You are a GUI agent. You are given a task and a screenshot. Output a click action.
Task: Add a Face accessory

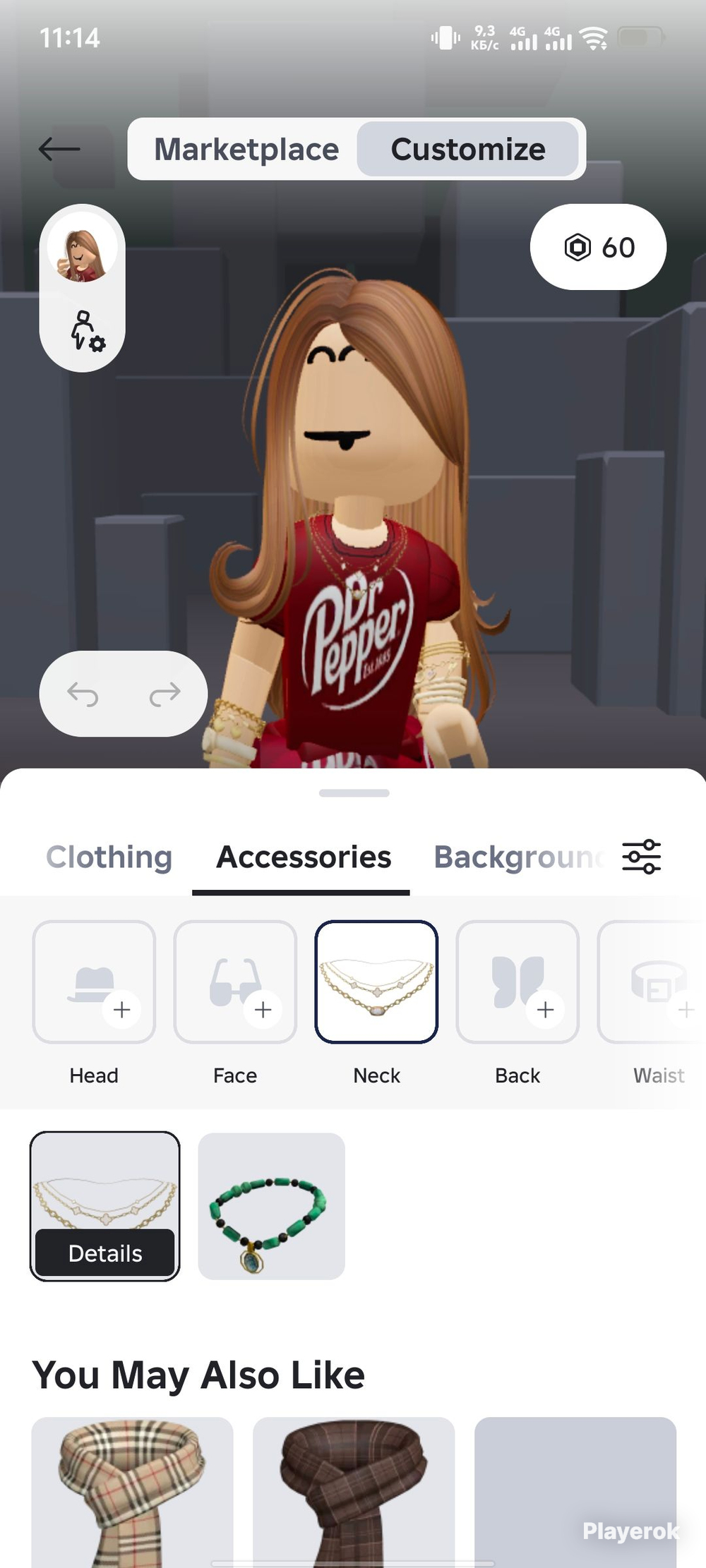point(235,982)
